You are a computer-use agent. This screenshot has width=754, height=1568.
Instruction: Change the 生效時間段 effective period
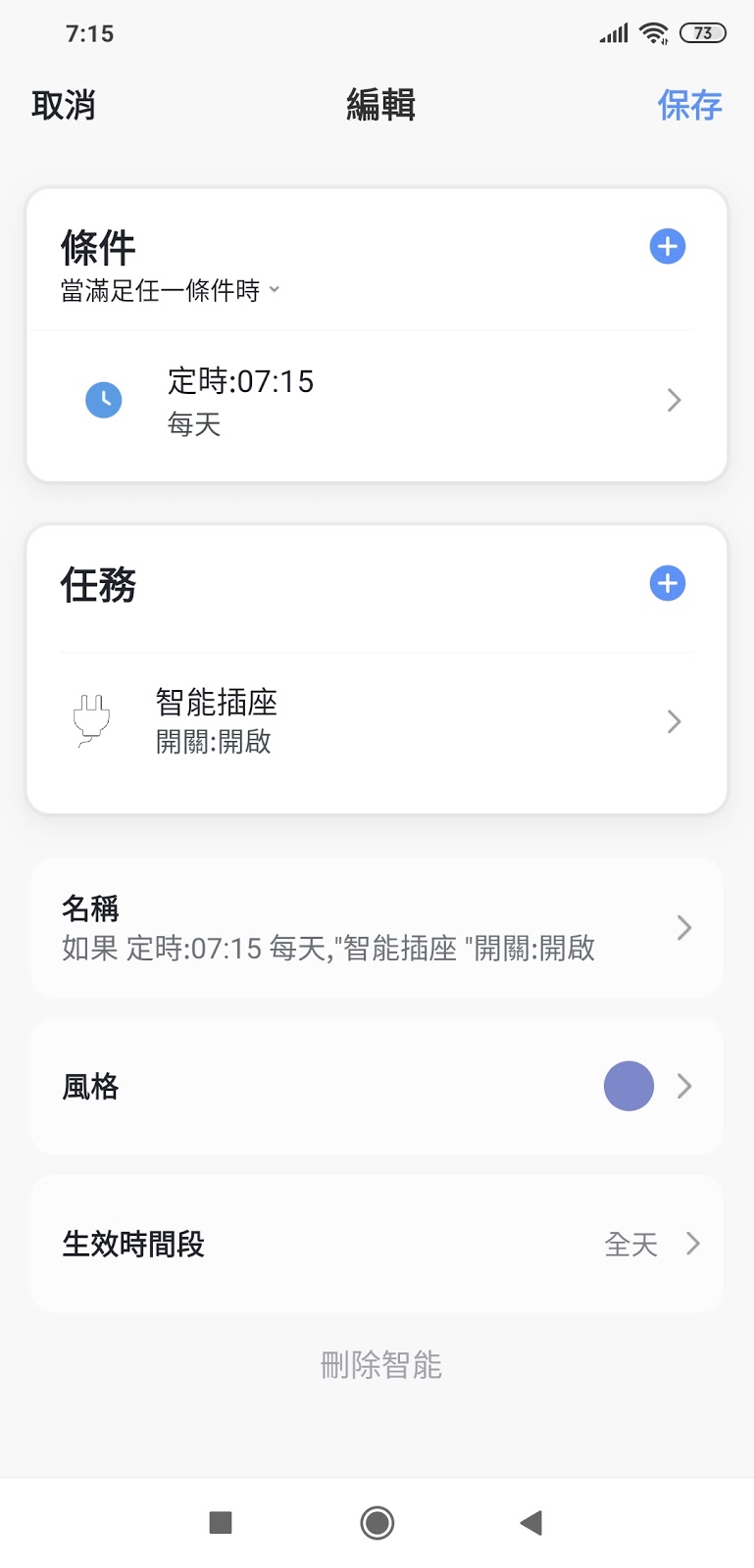377,1245
